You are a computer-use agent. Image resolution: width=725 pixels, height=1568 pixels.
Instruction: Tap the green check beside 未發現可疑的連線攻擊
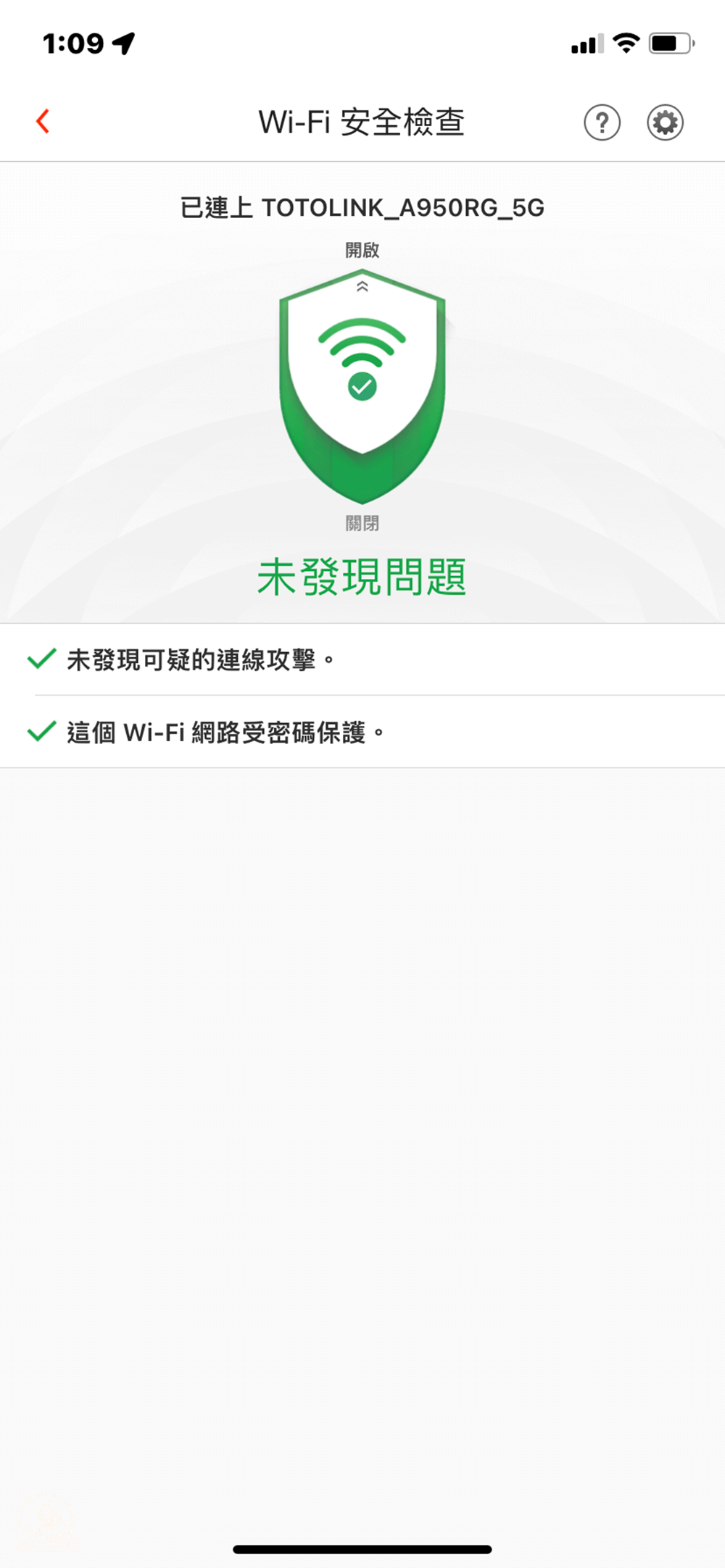(40, 658)
